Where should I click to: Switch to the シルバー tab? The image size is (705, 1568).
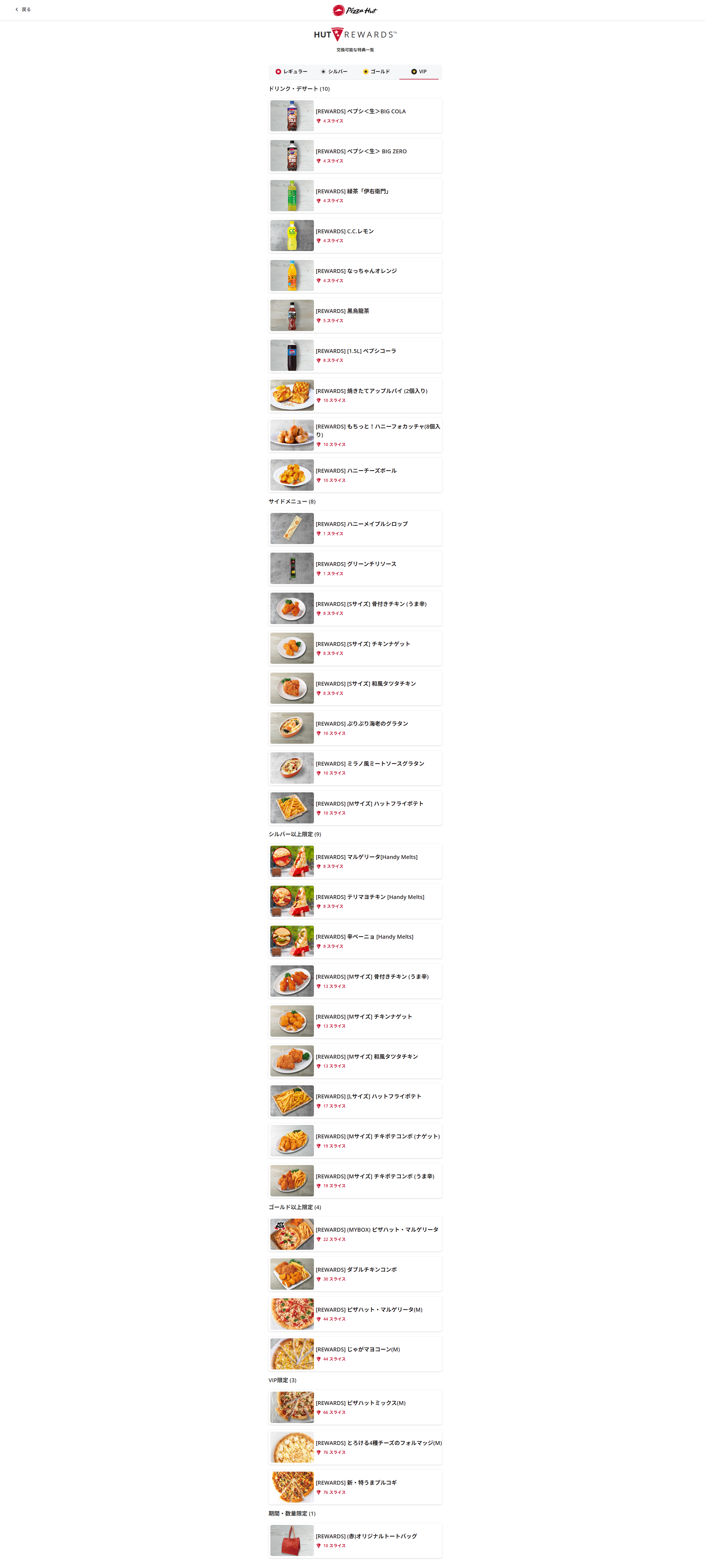pyautogui.click(x=334, y=72)
